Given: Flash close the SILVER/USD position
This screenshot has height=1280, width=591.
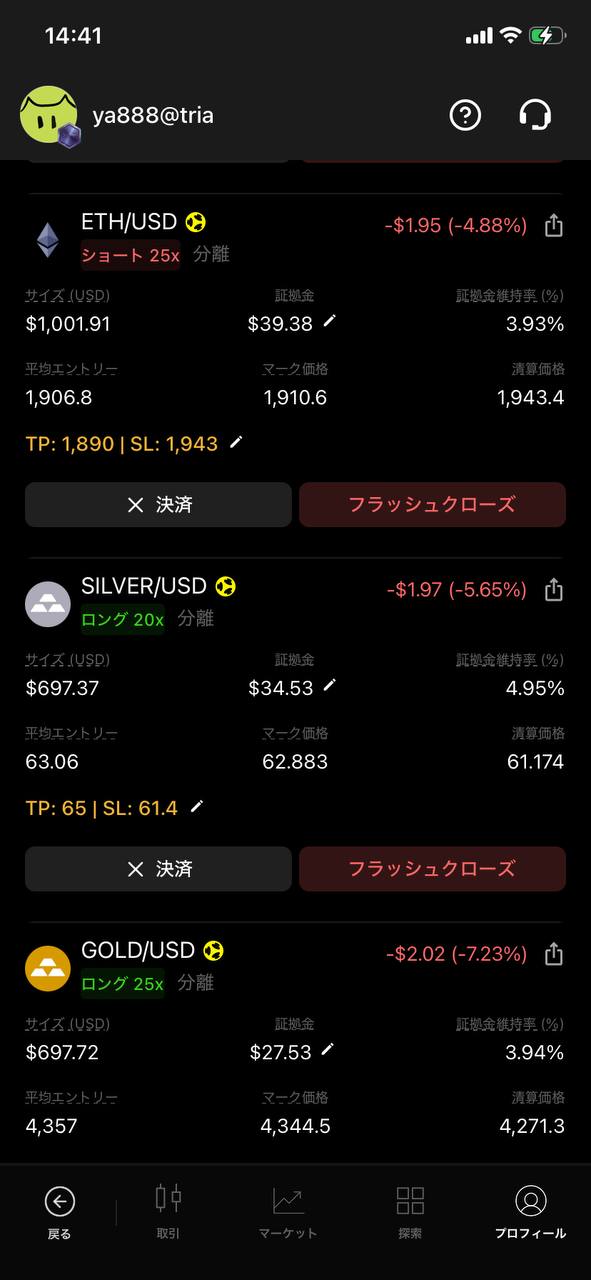Looking at the screenshot, I should coord(432,868).
